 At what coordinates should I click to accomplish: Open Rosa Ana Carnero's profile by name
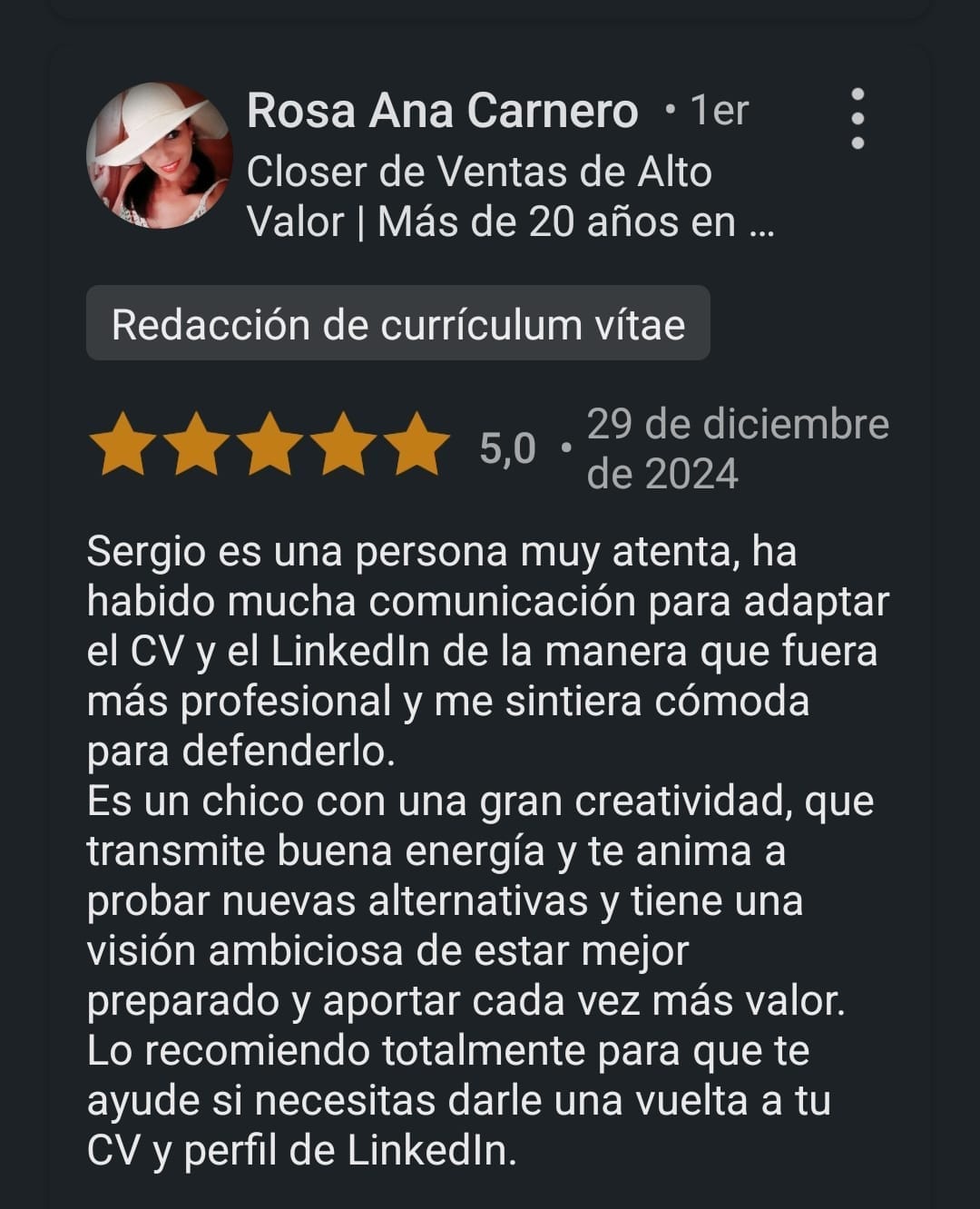coord(443,111)
